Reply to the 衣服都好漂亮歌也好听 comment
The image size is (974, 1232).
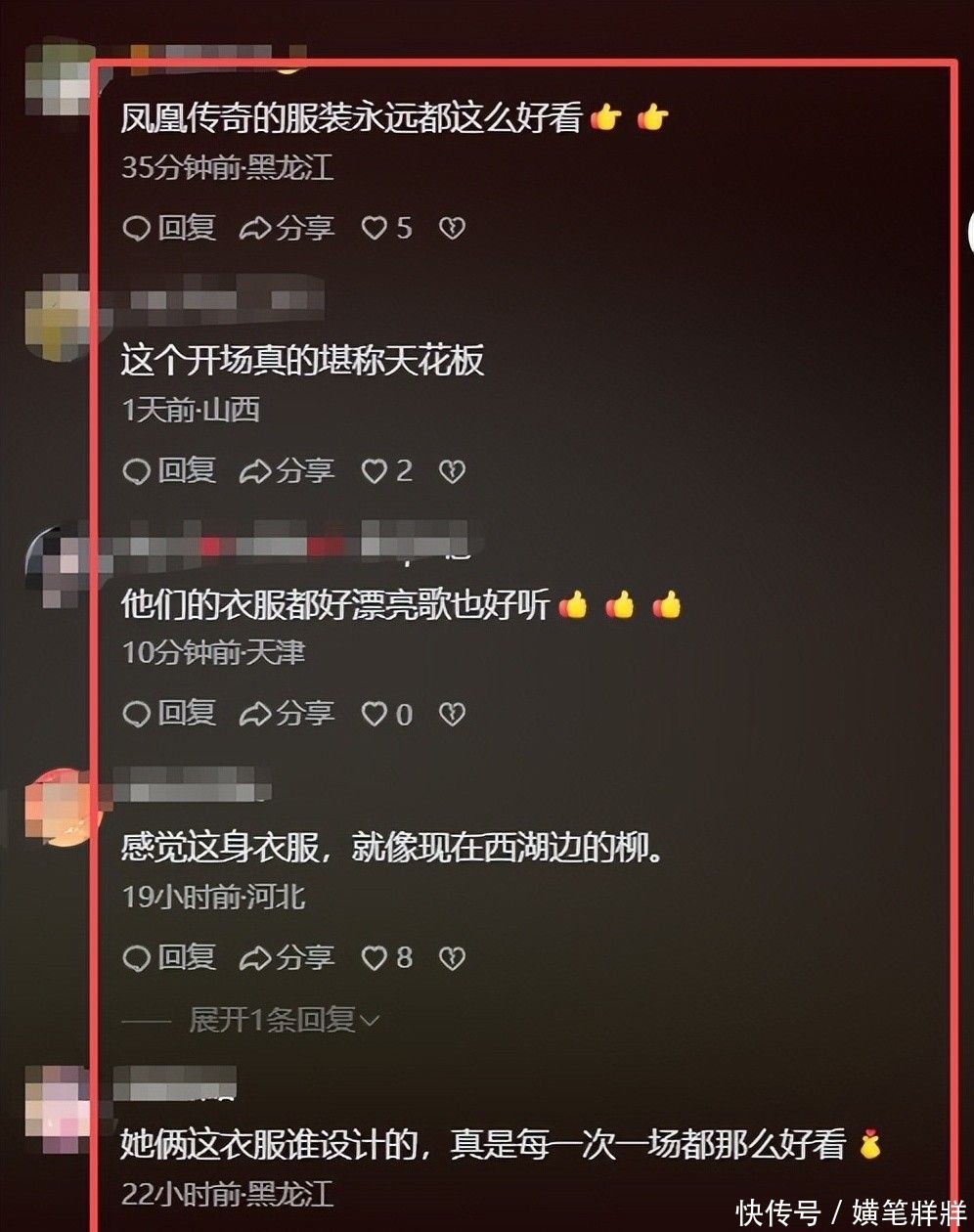click(168, 714)
